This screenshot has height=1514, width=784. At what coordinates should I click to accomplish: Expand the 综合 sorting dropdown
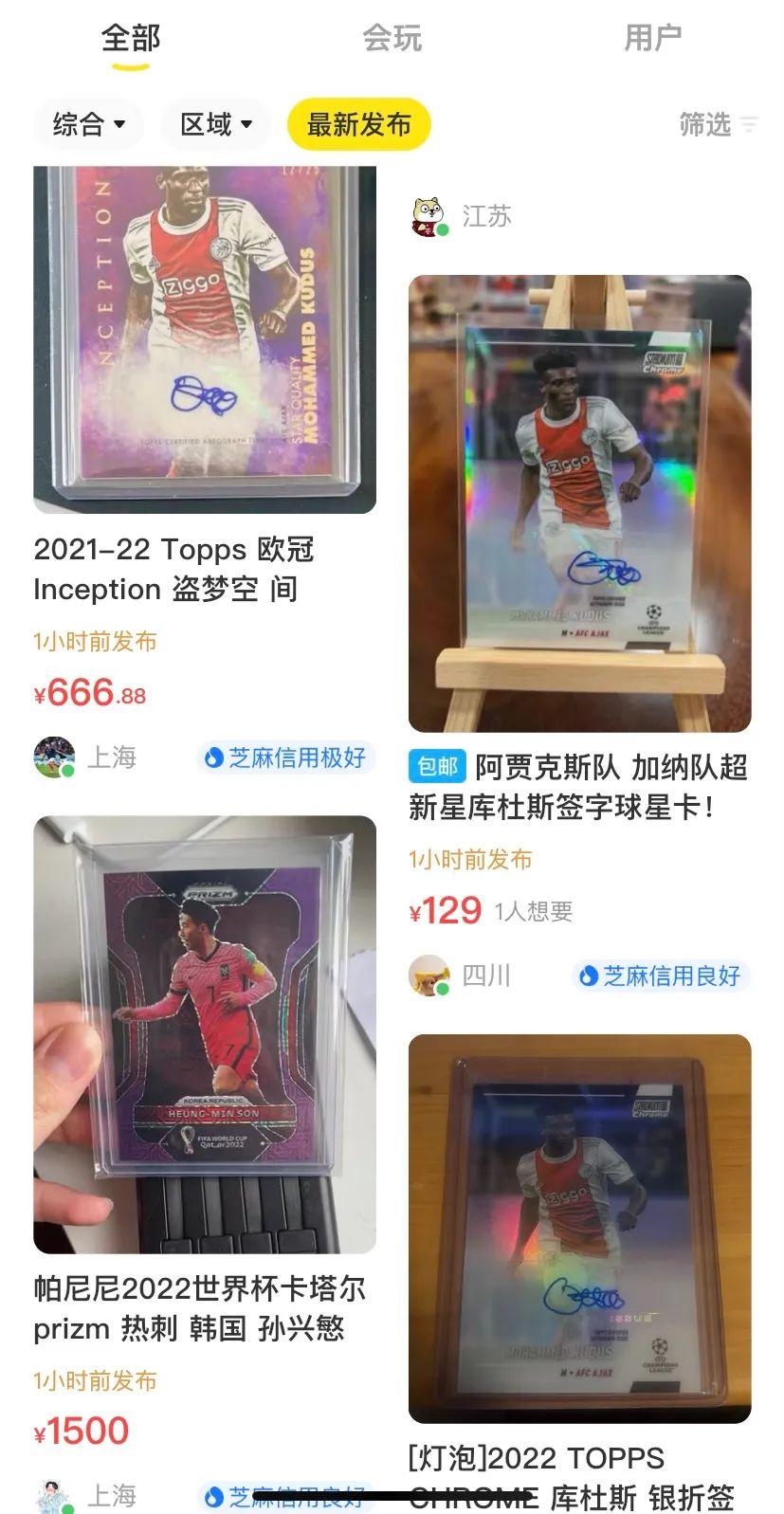(87, 124)
